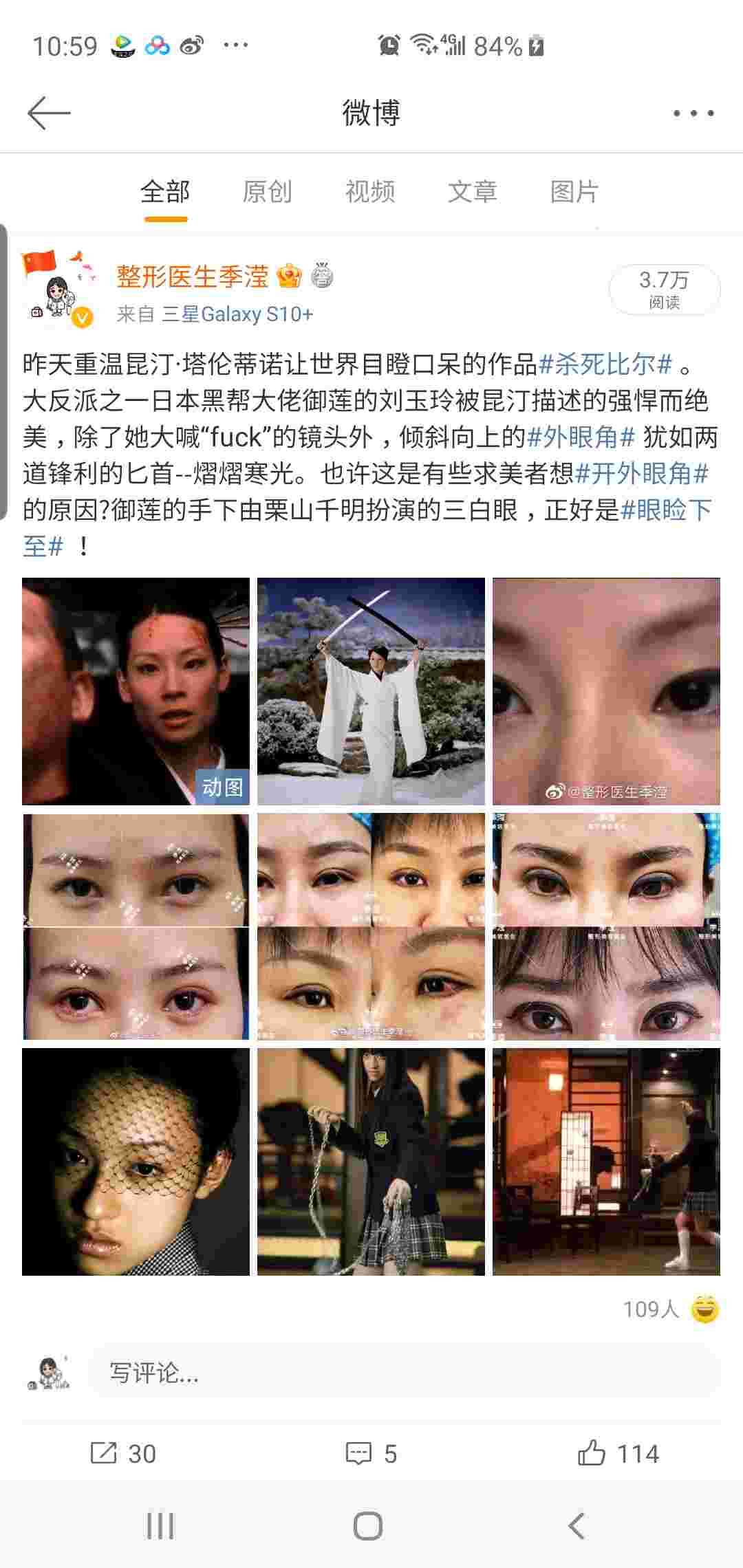The width and height of the screenshot is (743, 1568).
Task: Open the 文章 tab
Action: point(472,192)
